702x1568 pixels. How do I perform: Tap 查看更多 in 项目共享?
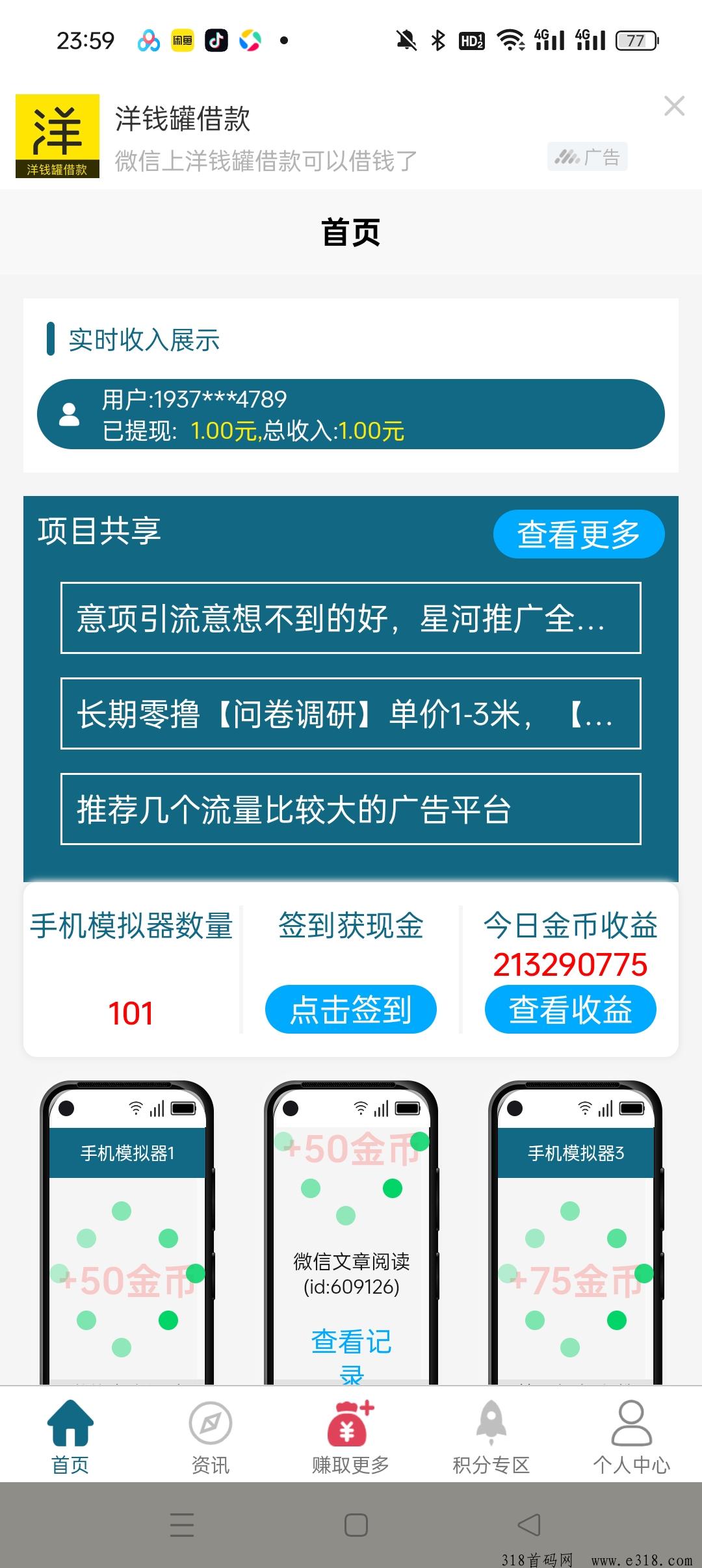click(x=578, y=534)
